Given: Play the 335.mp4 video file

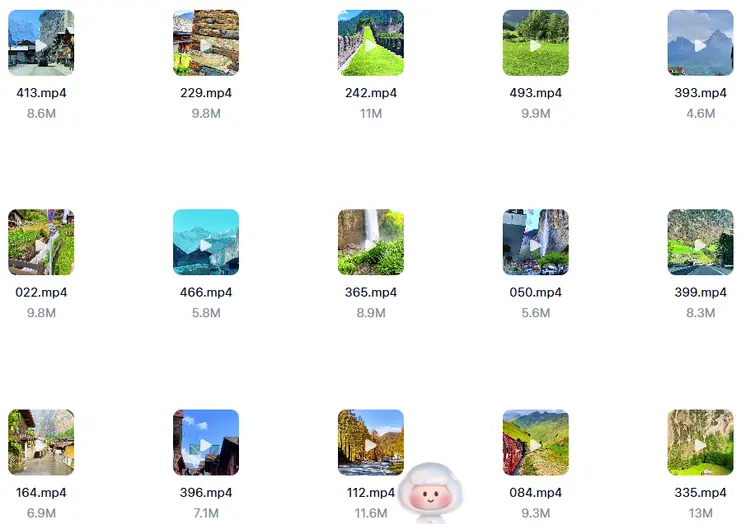Looking at the screenshot, I should point(700,442).
